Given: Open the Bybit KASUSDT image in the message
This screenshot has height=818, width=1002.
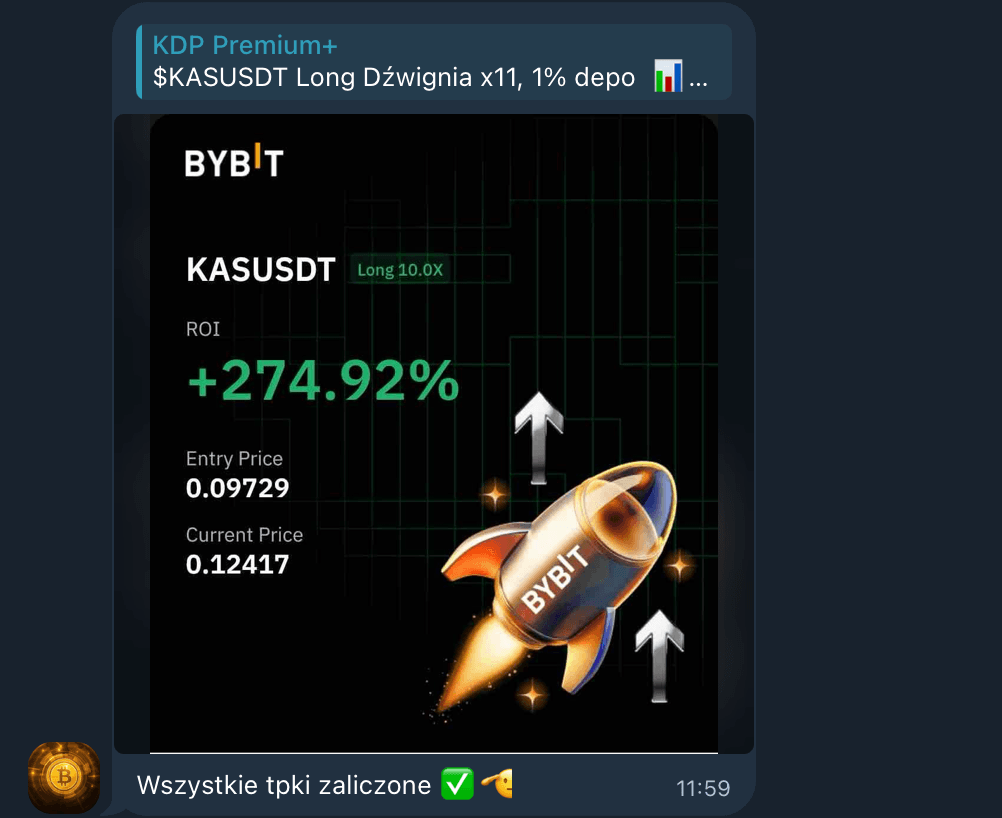Looking at the screenshot, I should pyautogui.click(x=433, y=433).
